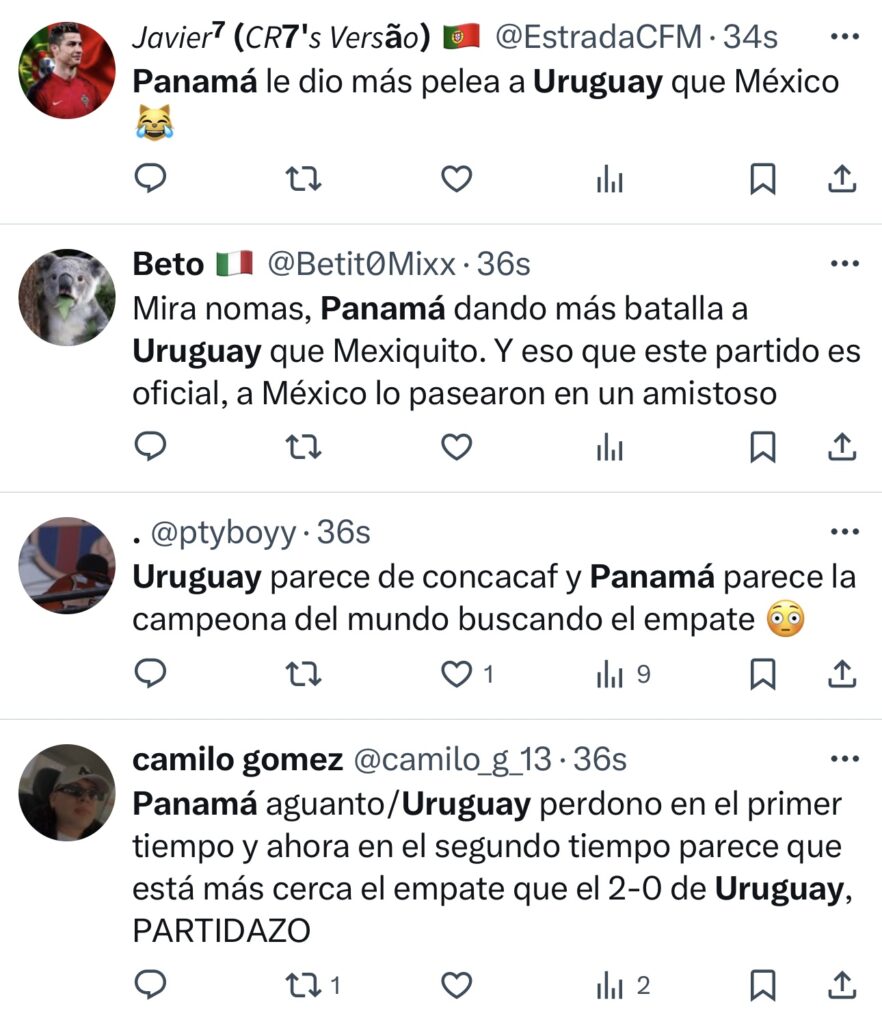Reply to Javier's tweet about Panamá
The width and height of the screenshot is (882, 1024).
[150, 178]
